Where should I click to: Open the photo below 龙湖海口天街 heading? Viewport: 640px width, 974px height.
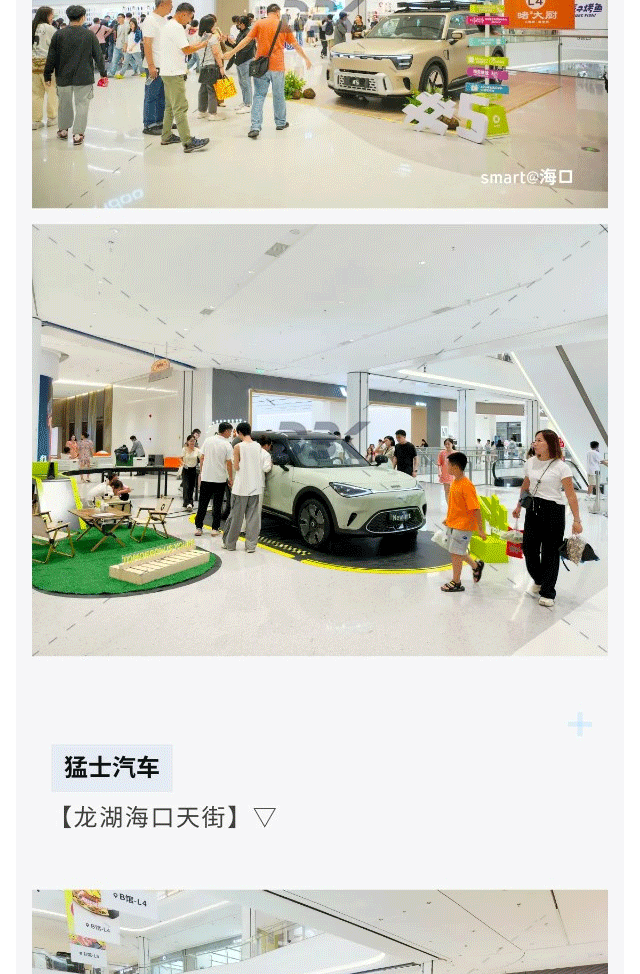(x=320, y=932)
